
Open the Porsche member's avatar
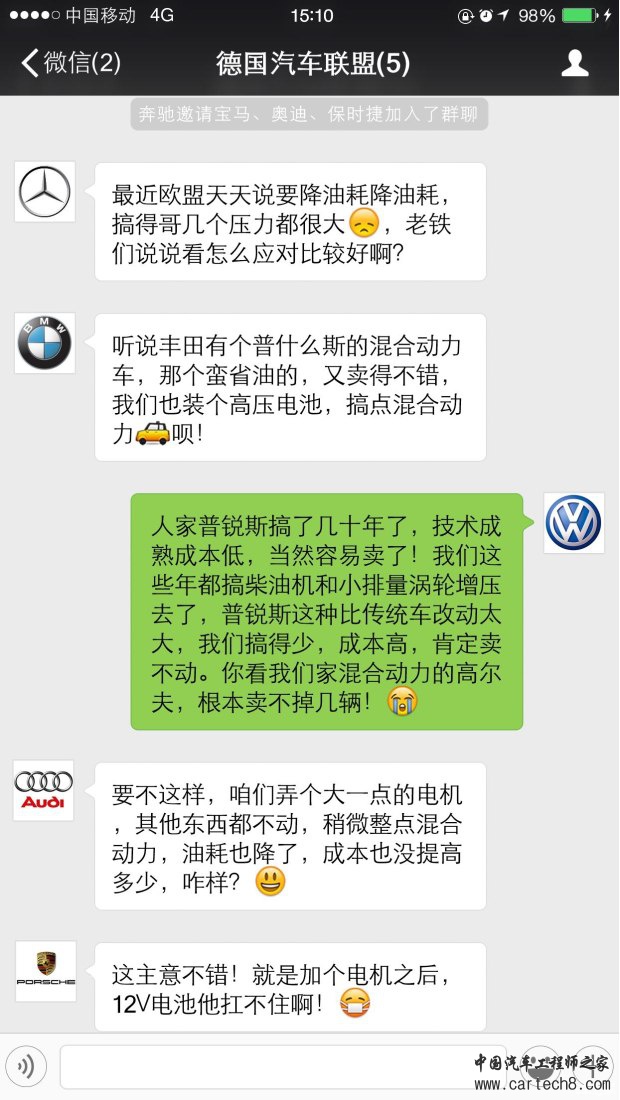(x=45, y=971)
